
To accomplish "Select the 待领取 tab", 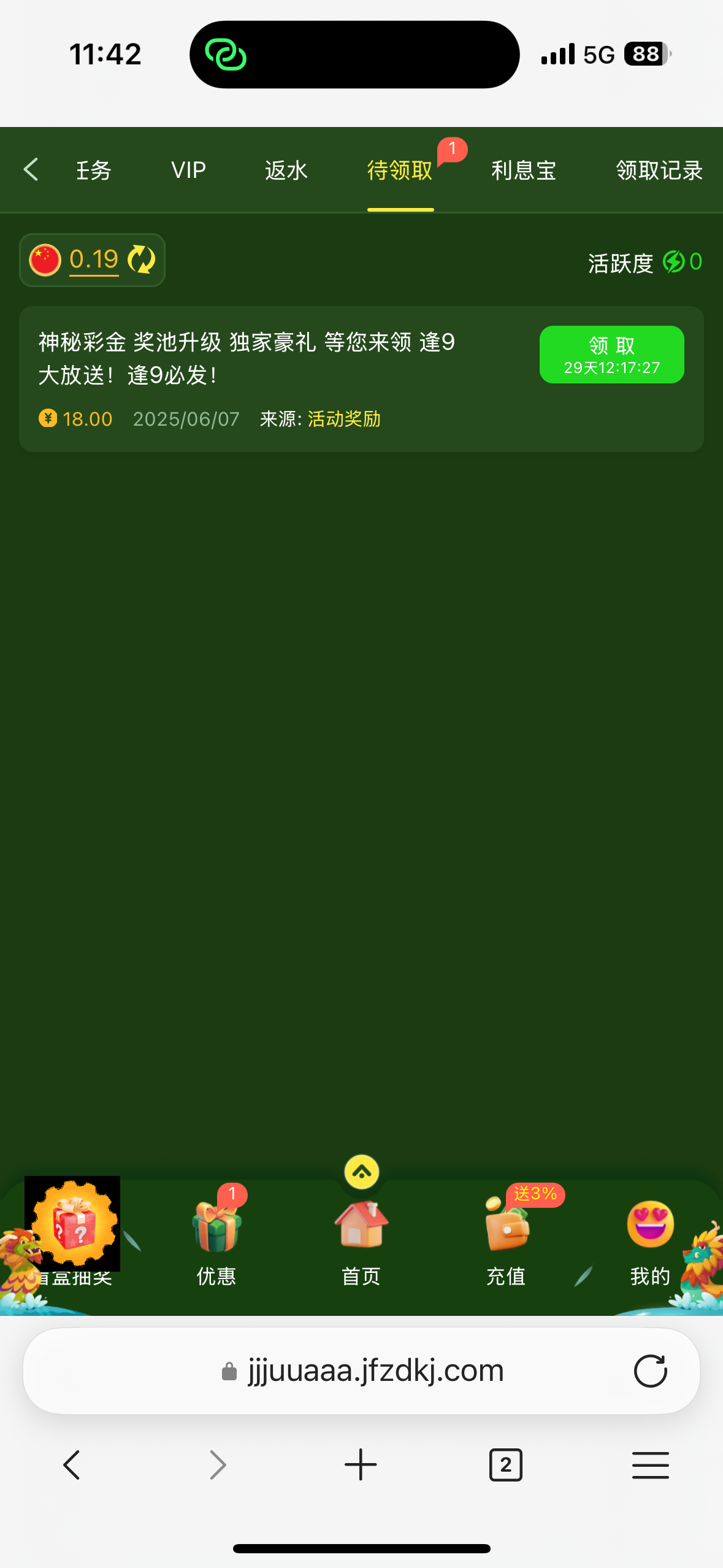I will tap(400, 170).
